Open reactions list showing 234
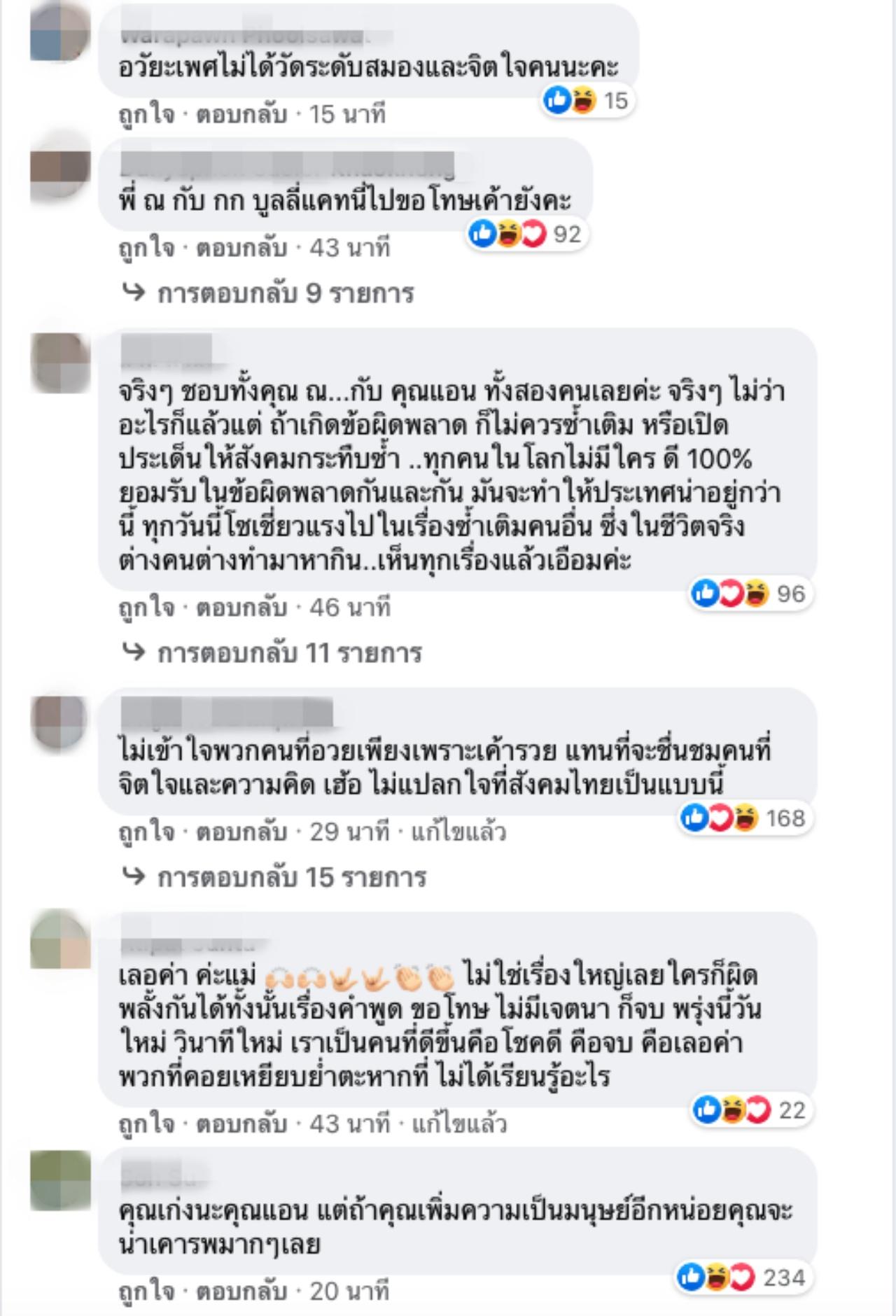 tap(742, 1277)
